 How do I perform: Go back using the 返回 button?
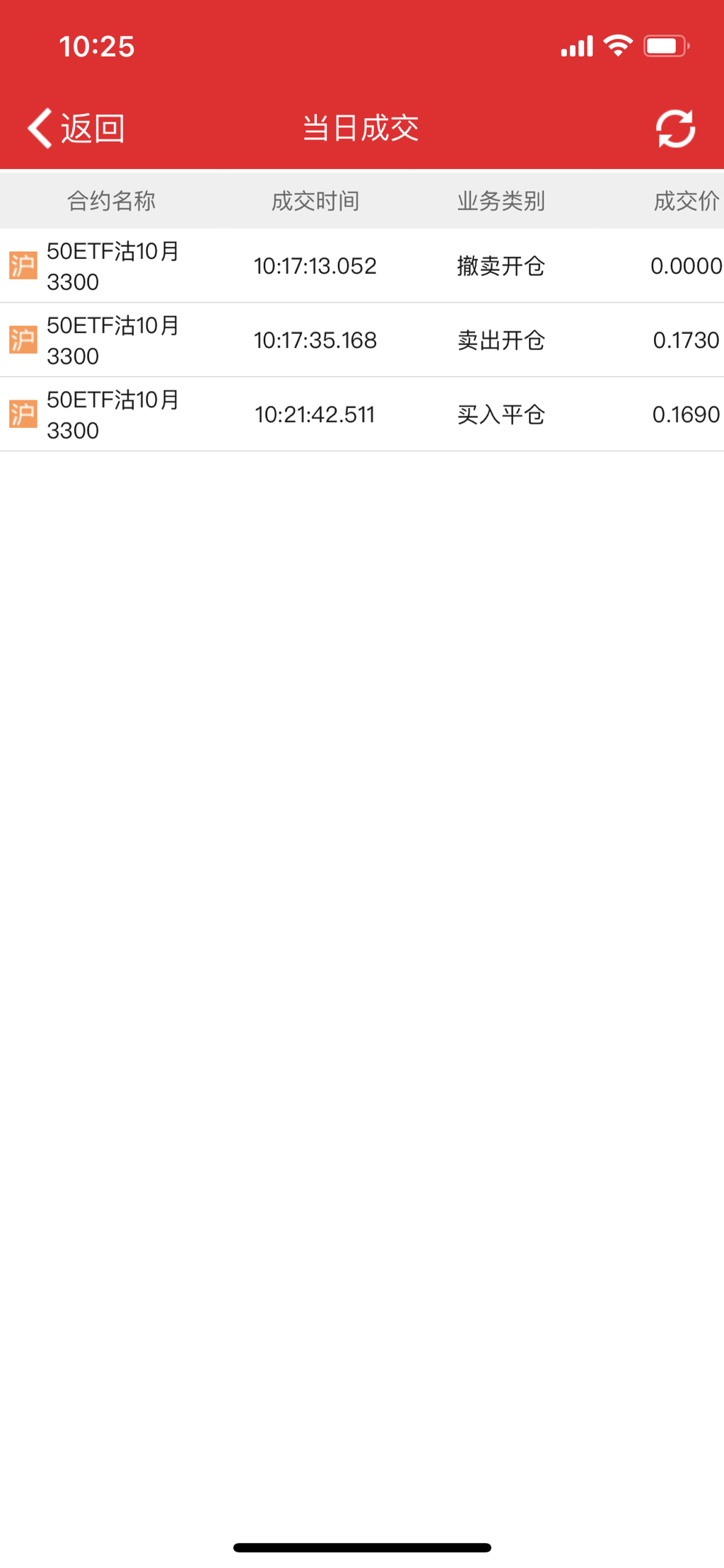pyautogui.click(x=76, y=129)
